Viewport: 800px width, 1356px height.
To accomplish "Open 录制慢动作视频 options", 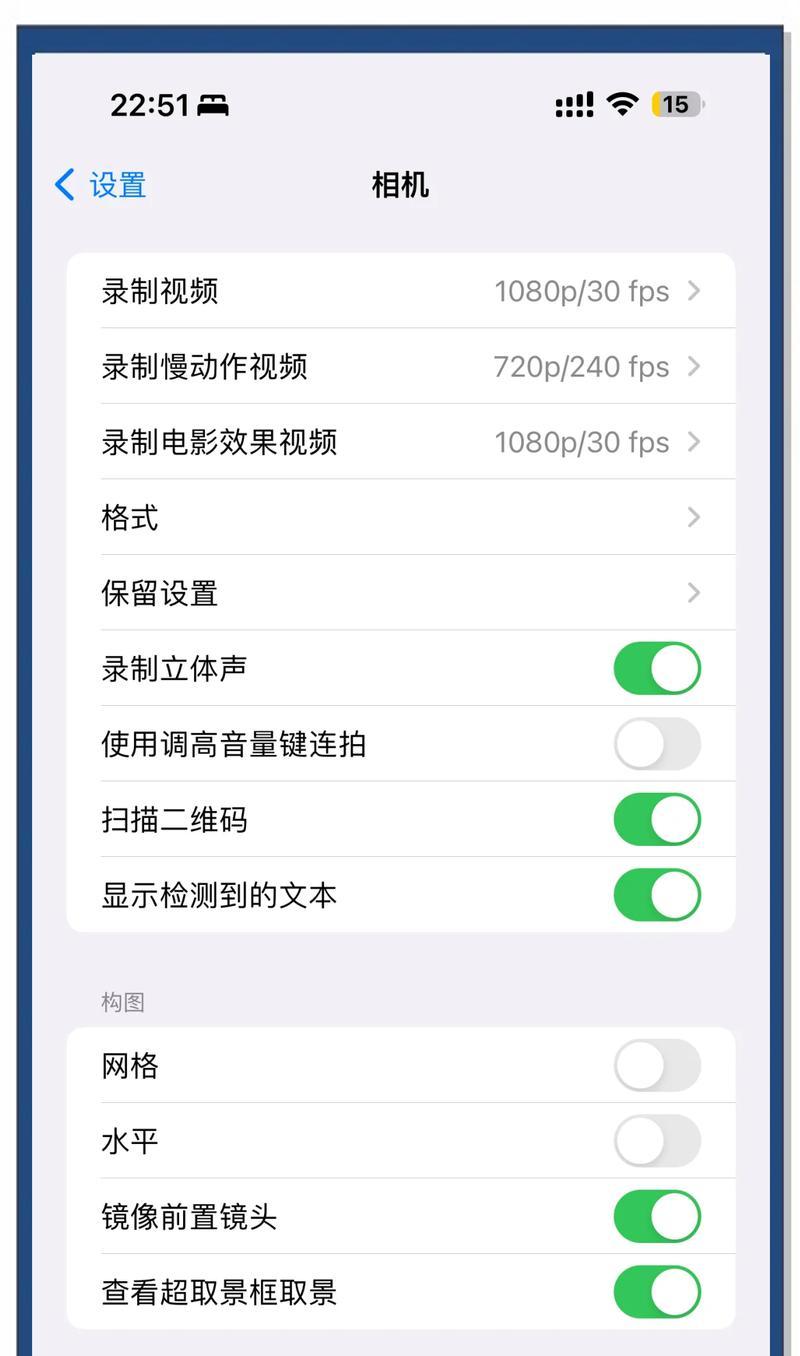I will click(x=400, y=367).
